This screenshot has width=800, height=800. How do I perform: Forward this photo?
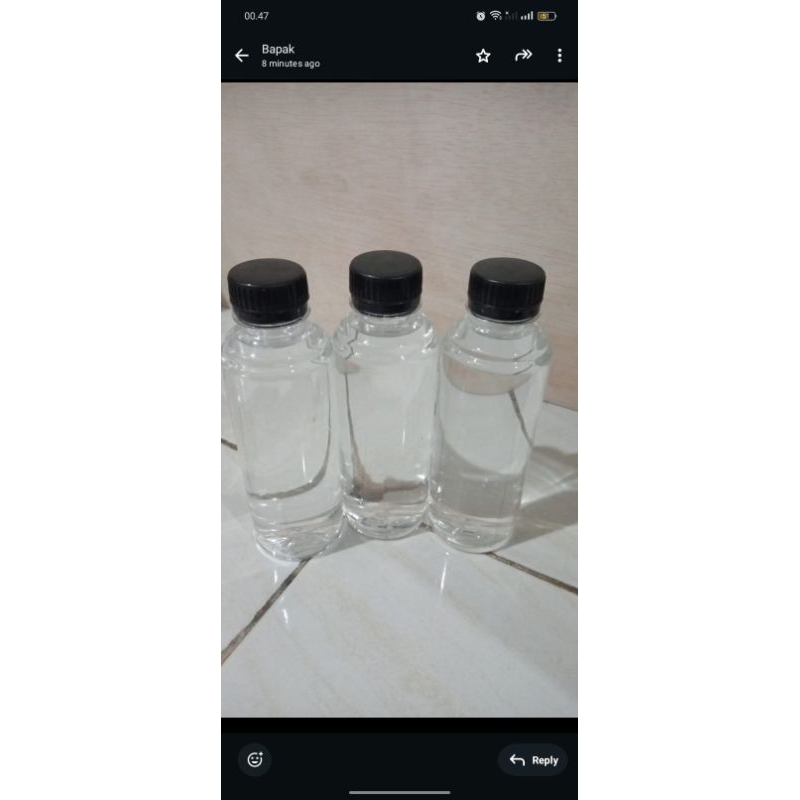point(523,56)
